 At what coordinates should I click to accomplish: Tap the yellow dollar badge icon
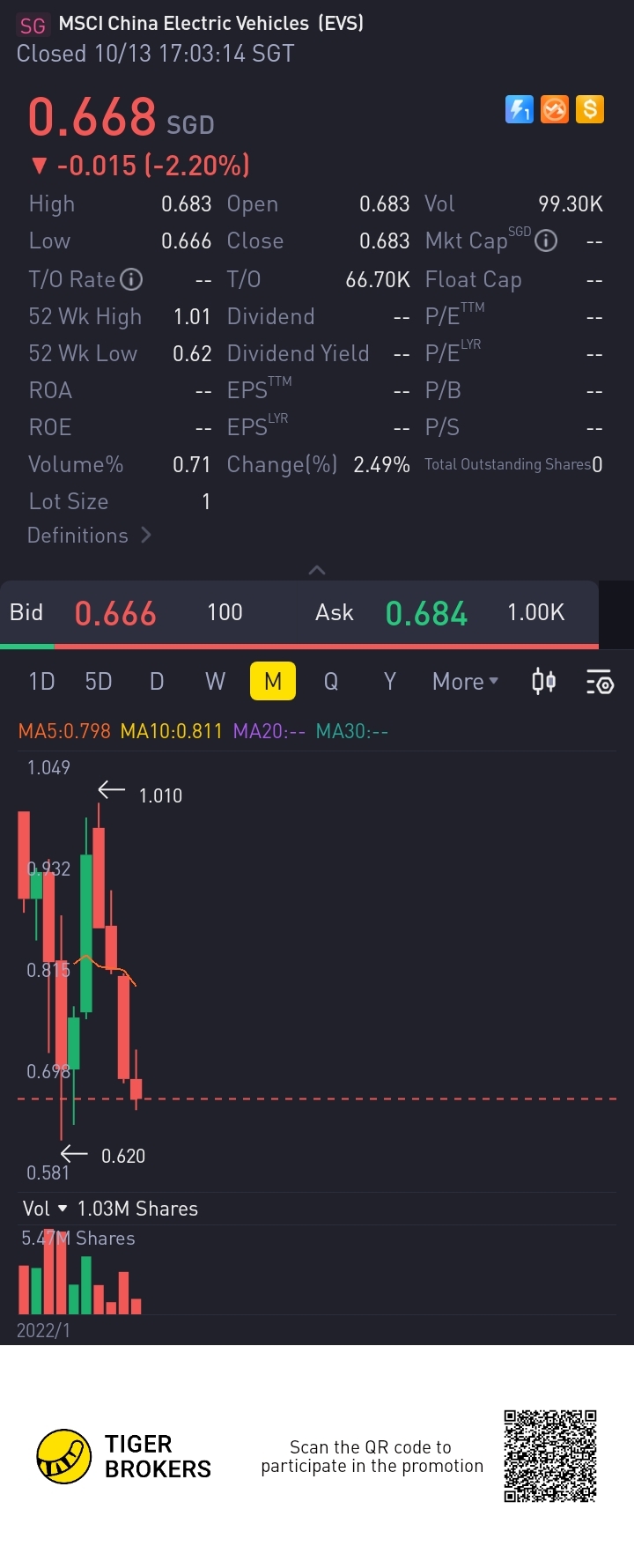(590, 109)
